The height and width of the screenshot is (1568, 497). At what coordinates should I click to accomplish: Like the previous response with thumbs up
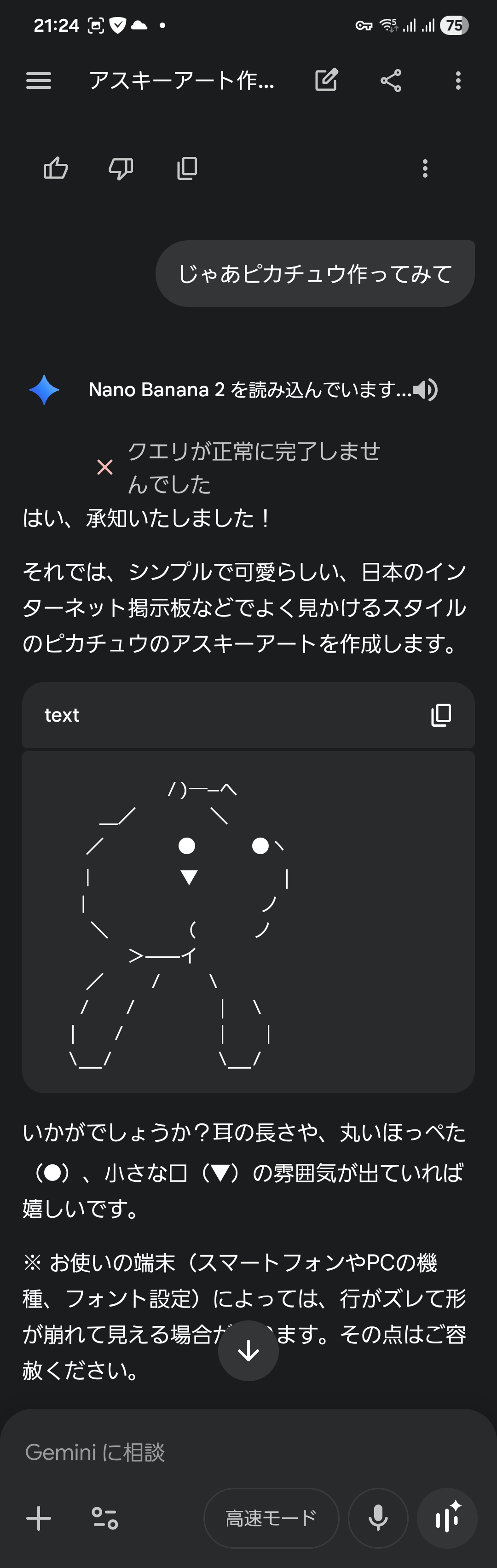coord(56,168)
